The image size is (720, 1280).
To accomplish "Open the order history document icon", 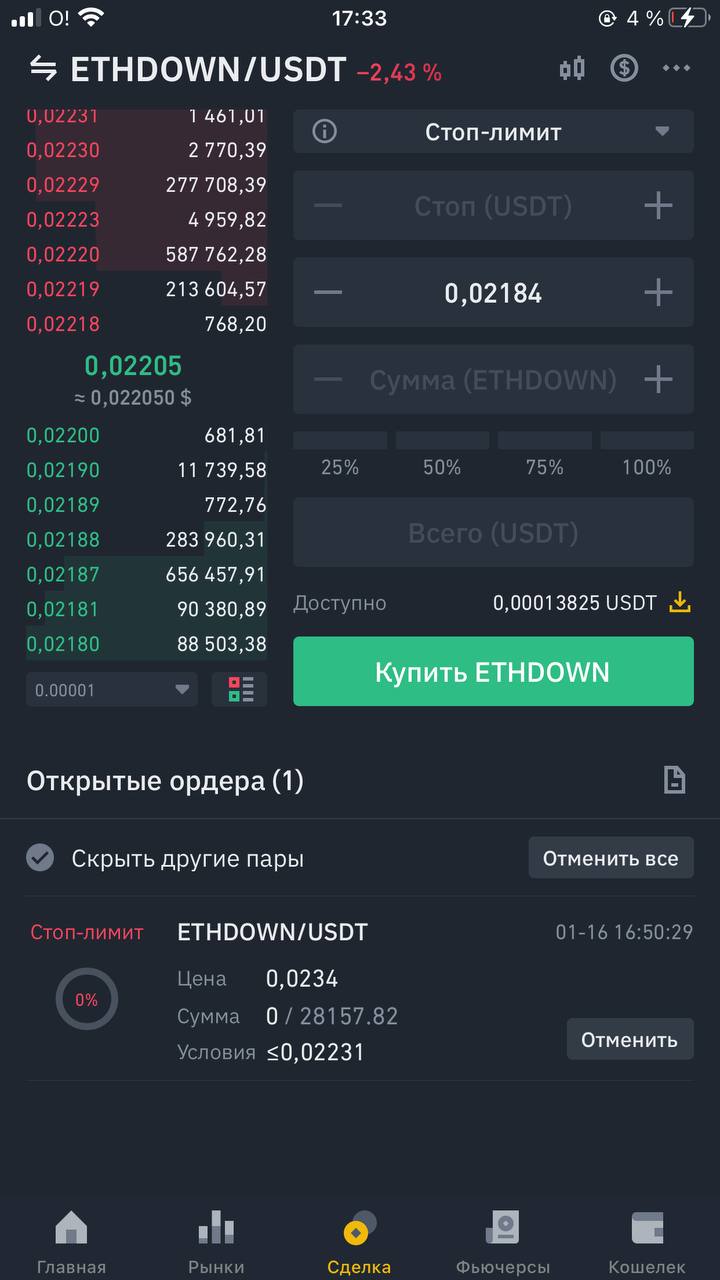I will [x=675, y=781].
